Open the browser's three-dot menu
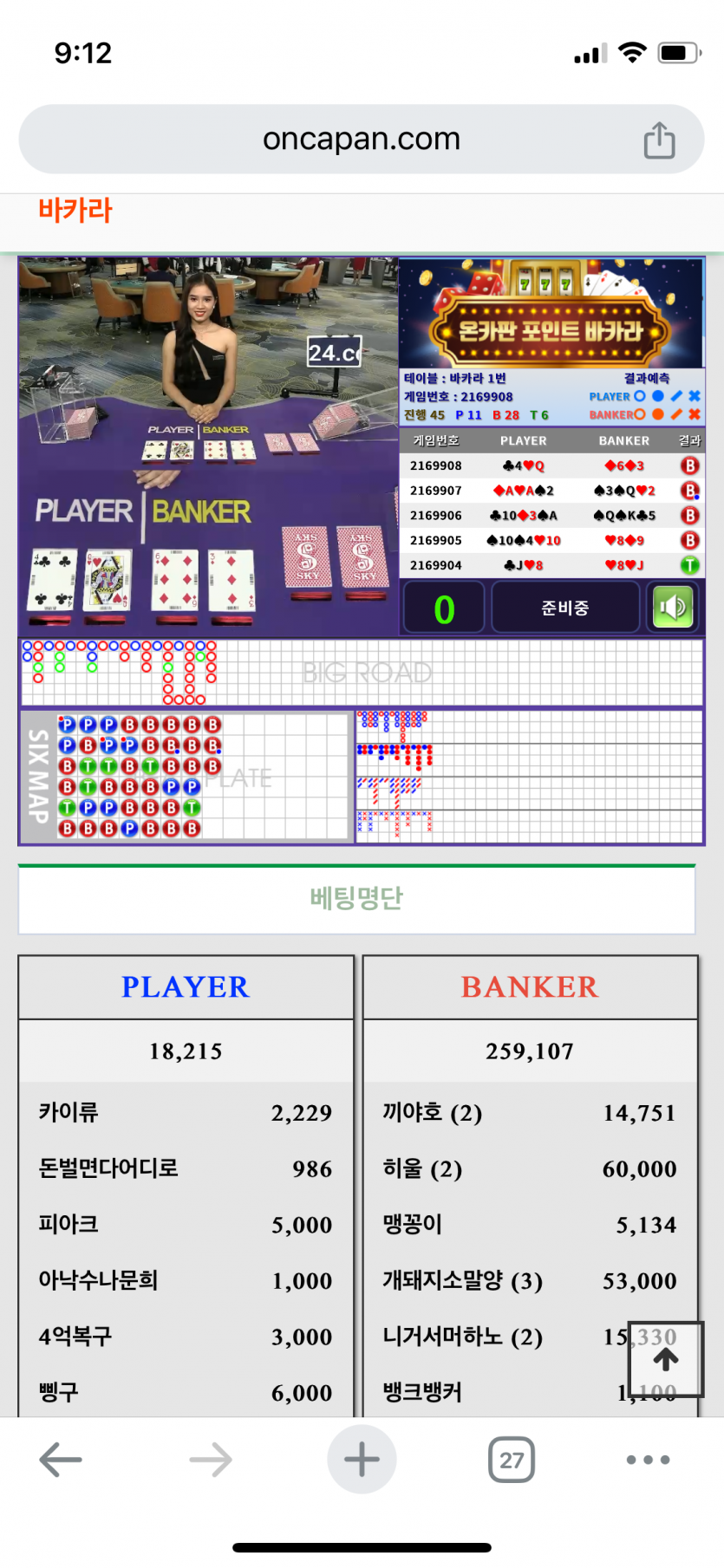The width and height of the screenshot is (724, 1568). click(648, 1460)
